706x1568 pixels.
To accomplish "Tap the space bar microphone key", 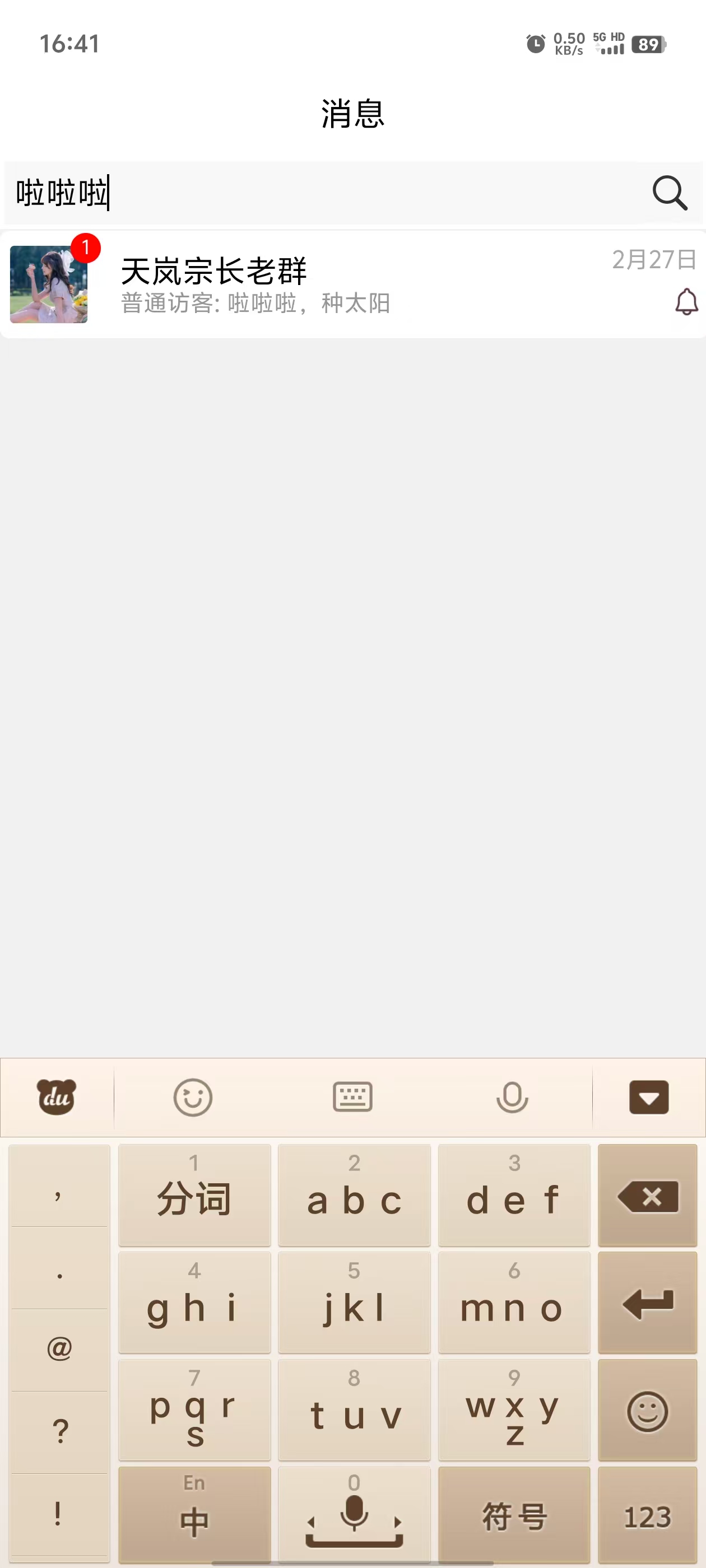I will tap(354, 1516).
